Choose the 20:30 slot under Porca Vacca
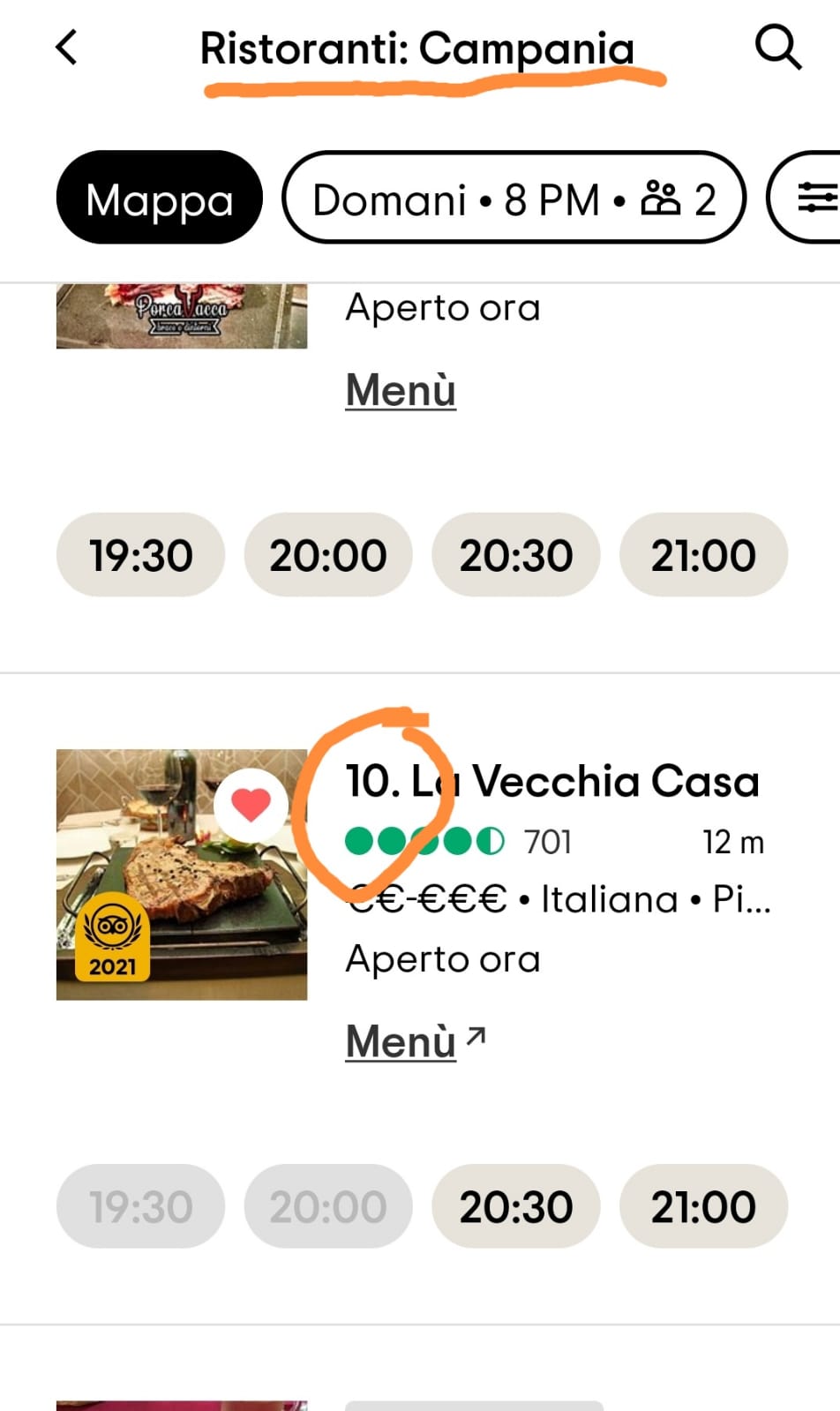Viewport: 840px width, 1411px height. coord(516,555)
